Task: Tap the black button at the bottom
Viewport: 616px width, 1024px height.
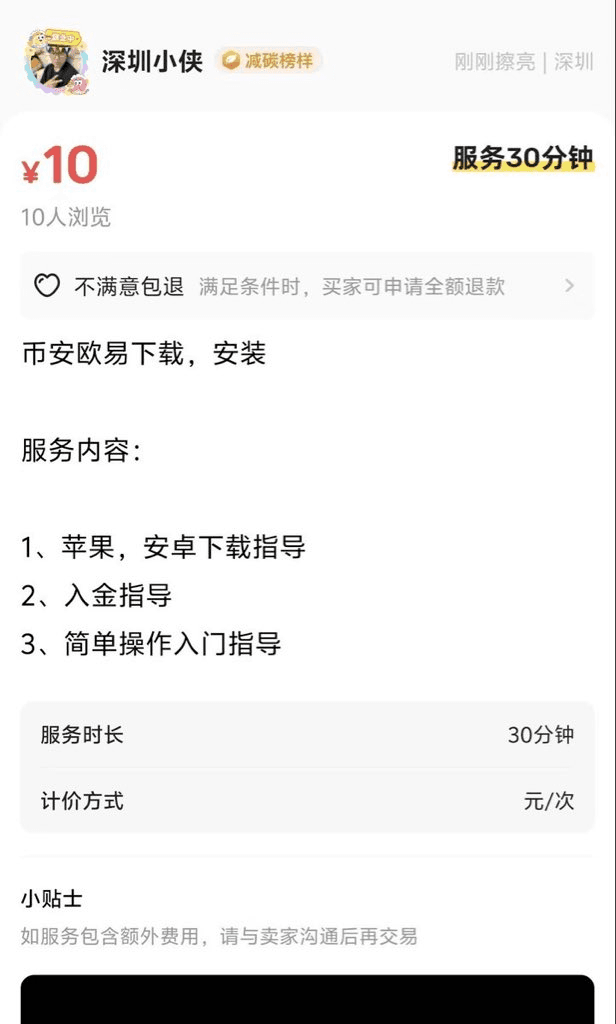Action: pyautogui.click(x=307, y=999)
